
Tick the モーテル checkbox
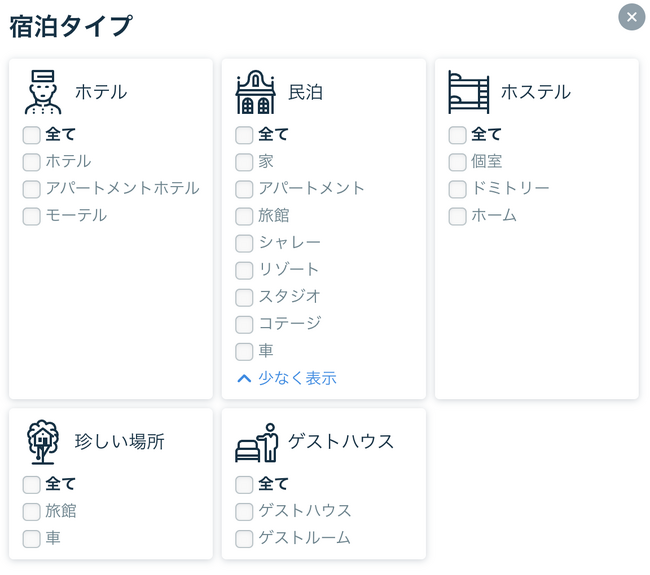(x=32, y=216)
